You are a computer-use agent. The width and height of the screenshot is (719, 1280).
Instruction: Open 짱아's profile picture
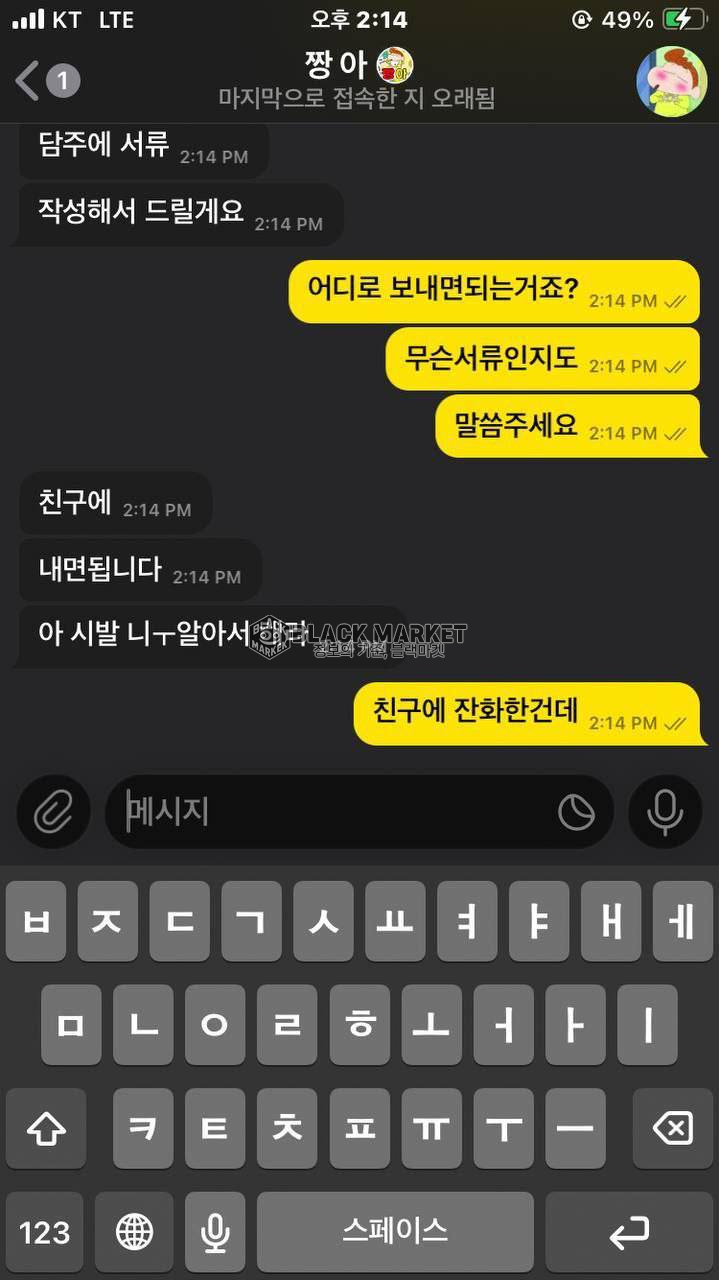point(671,81)
